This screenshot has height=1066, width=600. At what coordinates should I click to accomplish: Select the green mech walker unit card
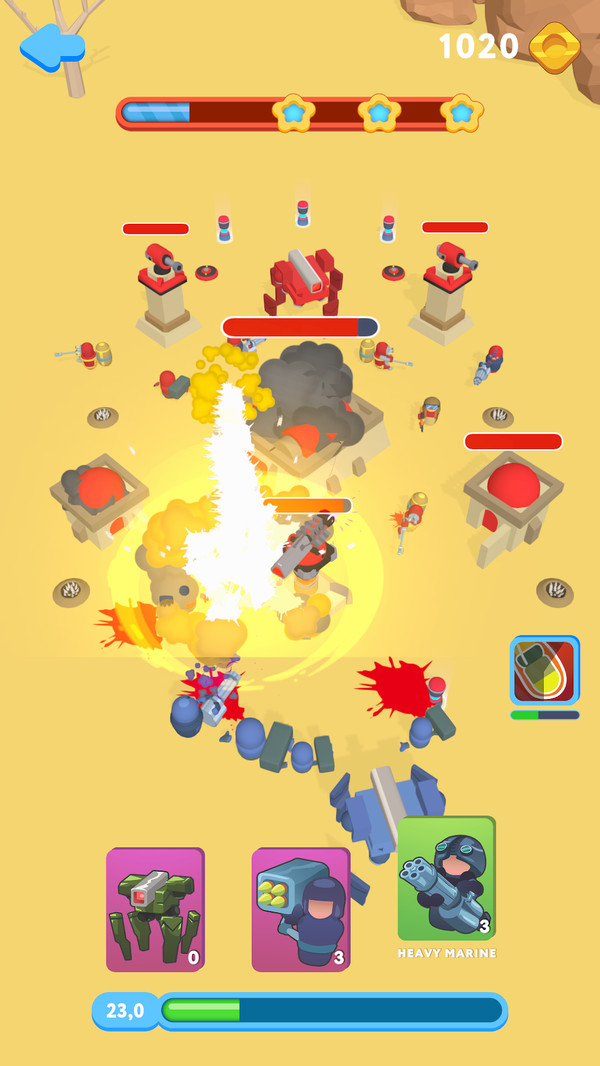coord(155,909)
